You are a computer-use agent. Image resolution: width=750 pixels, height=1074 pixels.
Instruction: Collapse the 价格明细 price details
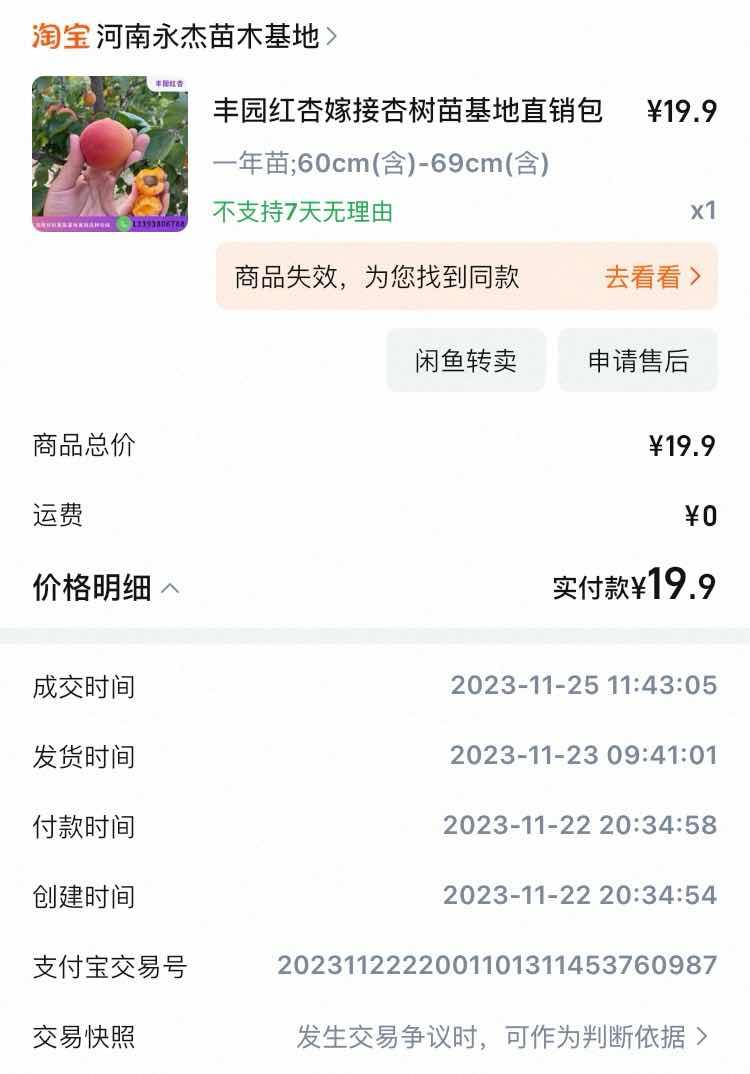[x=106, y=588]
